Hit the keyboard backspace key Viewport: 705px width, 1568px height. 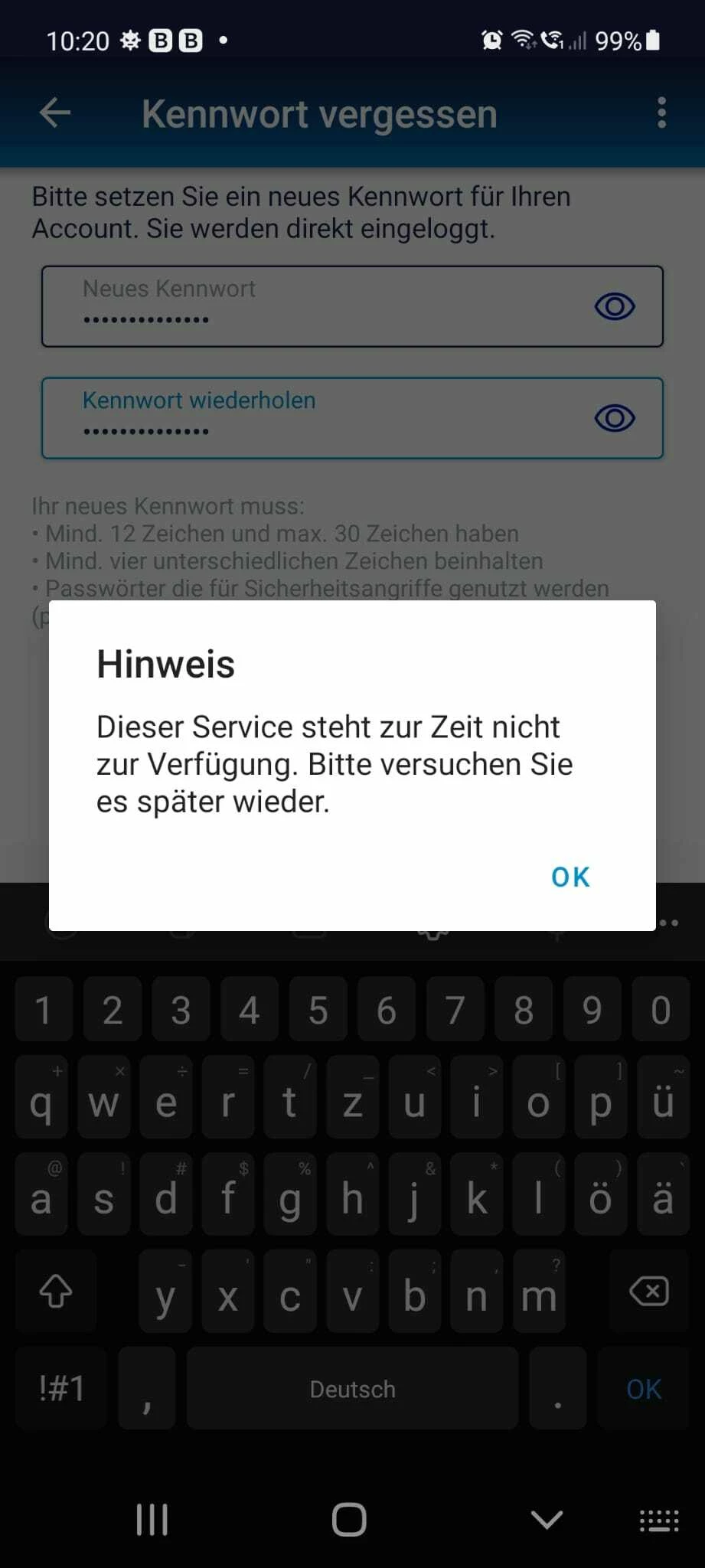pos(648,1292)
